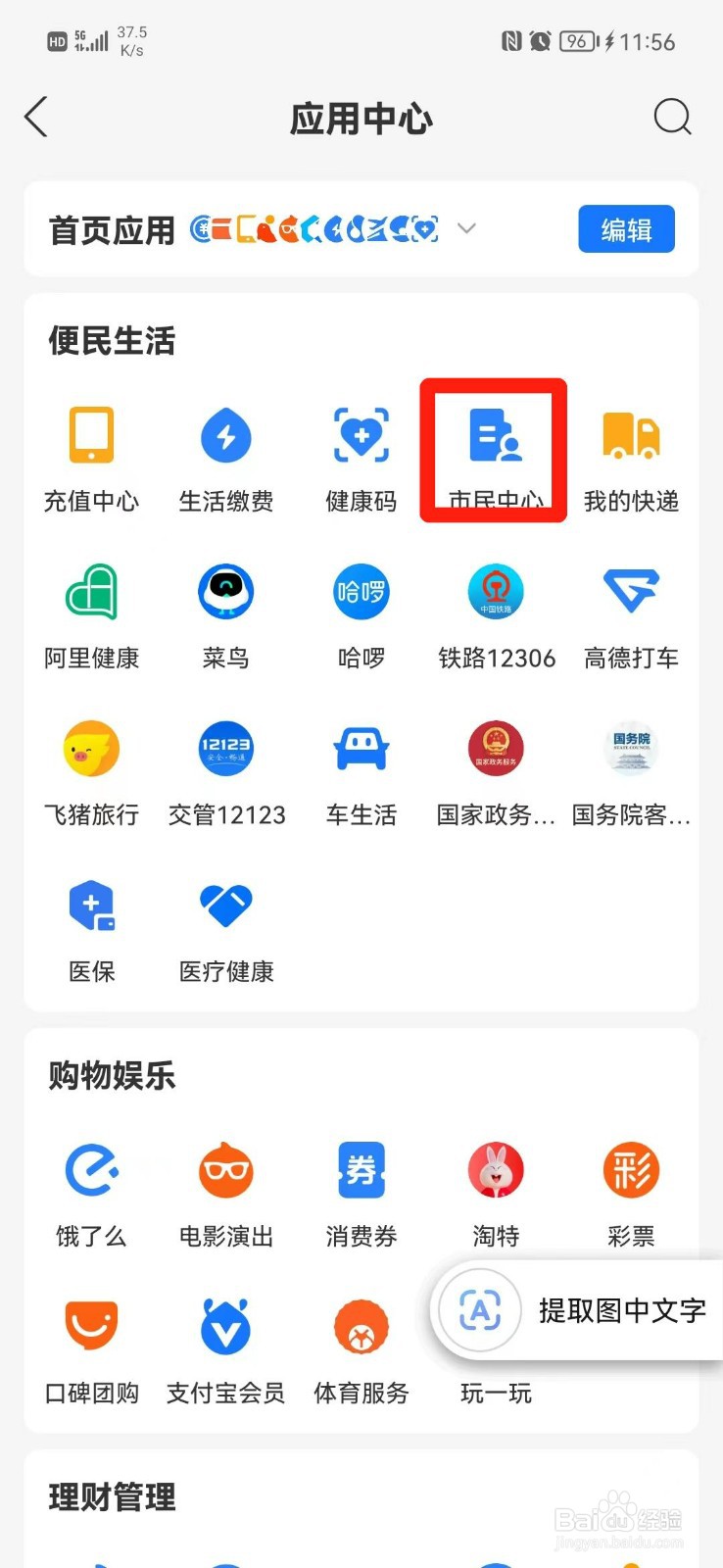
Task: Expand the 首页应用 apps dropdown
Action: tap(467, 228)
